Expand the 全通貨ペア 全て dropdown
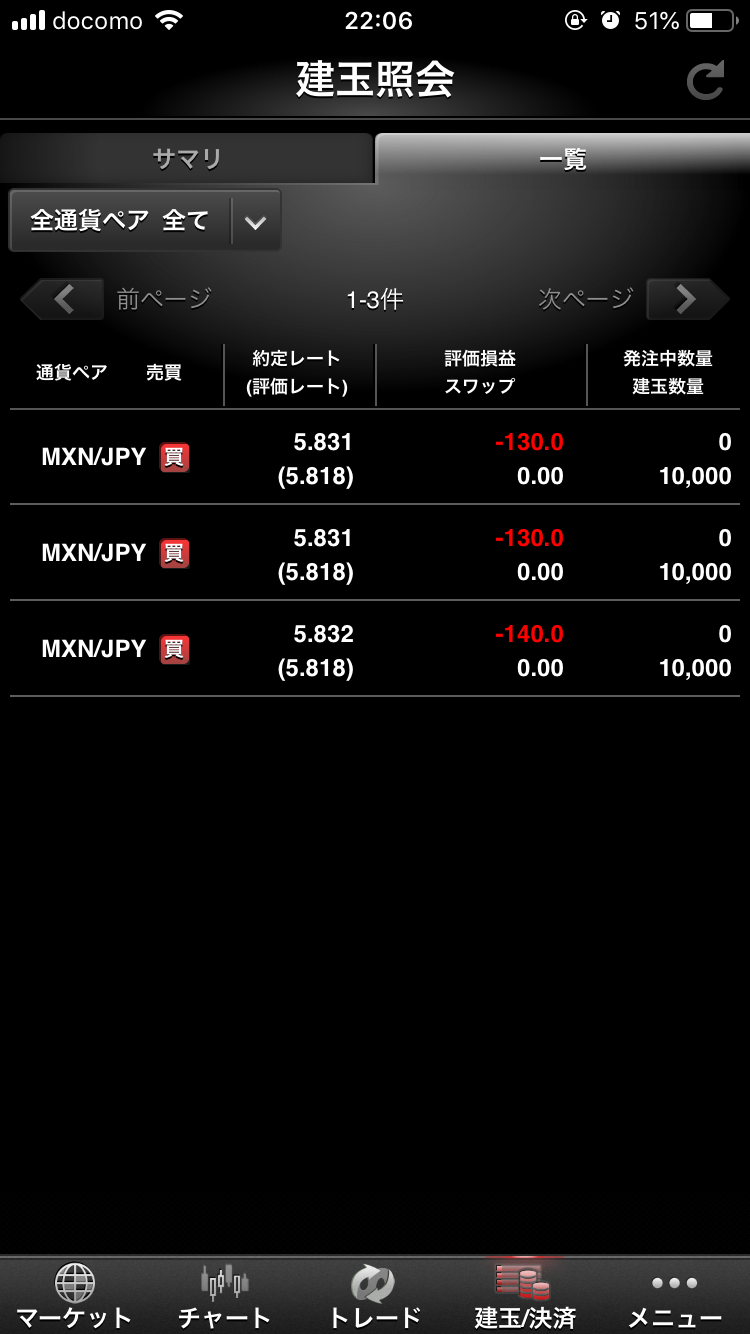This screenshot has width=750, height=1334. [145, 220]
